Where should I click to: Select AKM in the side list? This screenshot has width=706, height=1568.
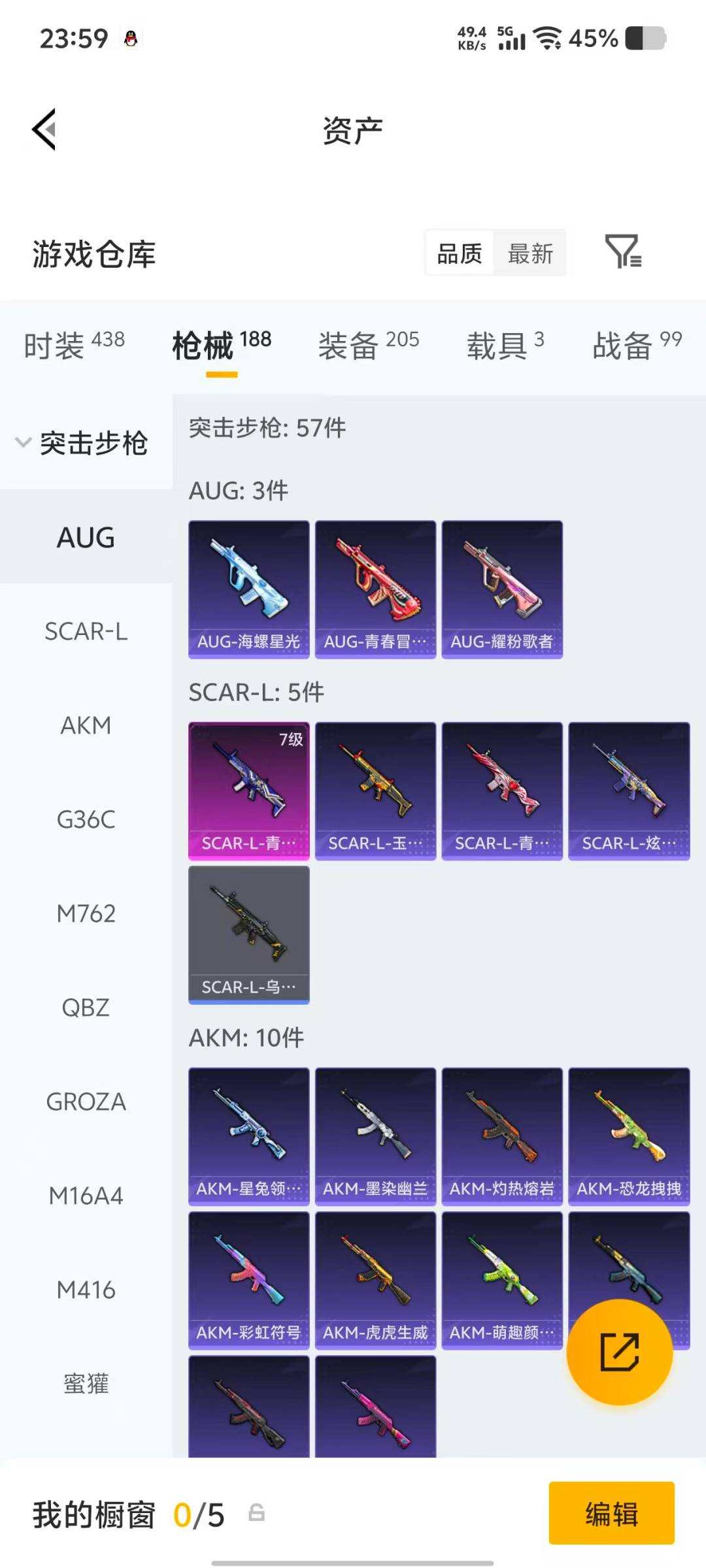[86, 726]
